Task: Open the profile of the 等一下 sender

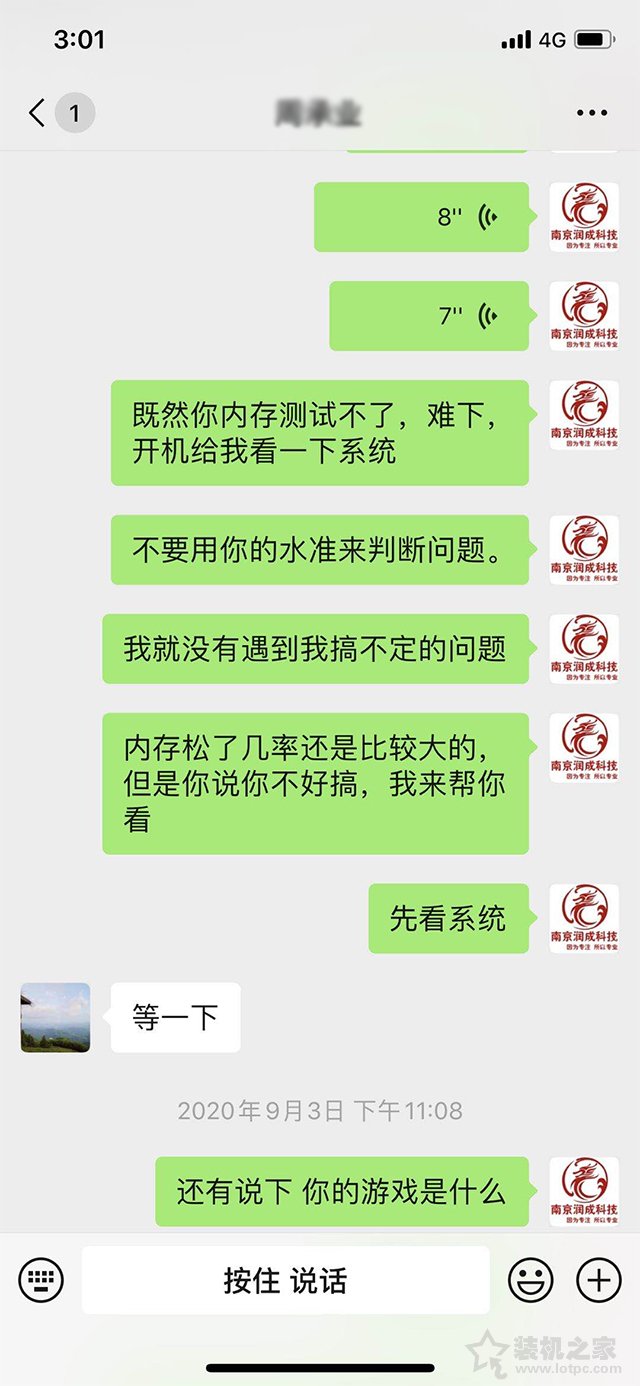Action: point(55,1017)
